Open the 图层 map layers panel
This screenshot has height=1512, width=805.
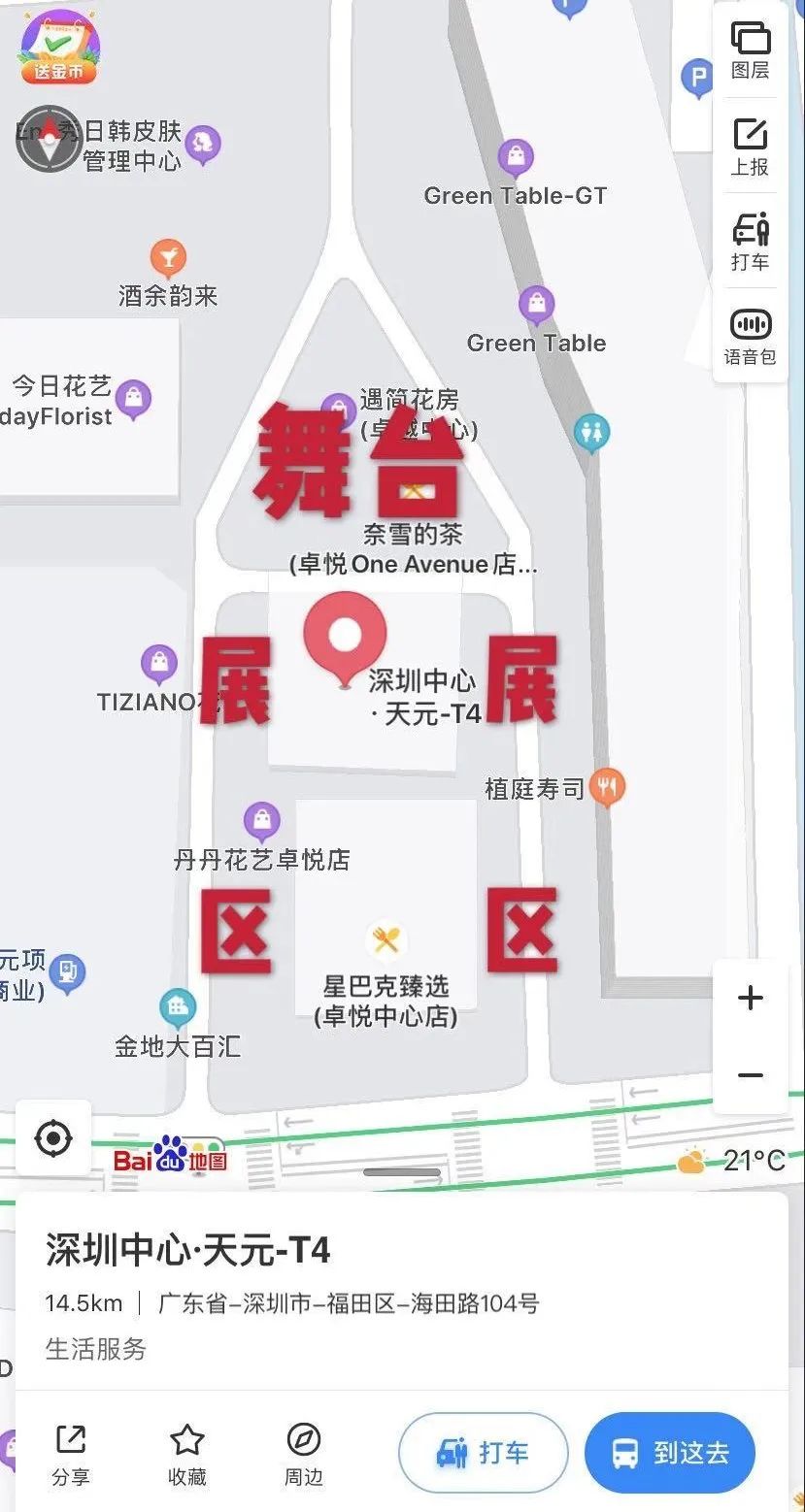[x=750, y=50]
